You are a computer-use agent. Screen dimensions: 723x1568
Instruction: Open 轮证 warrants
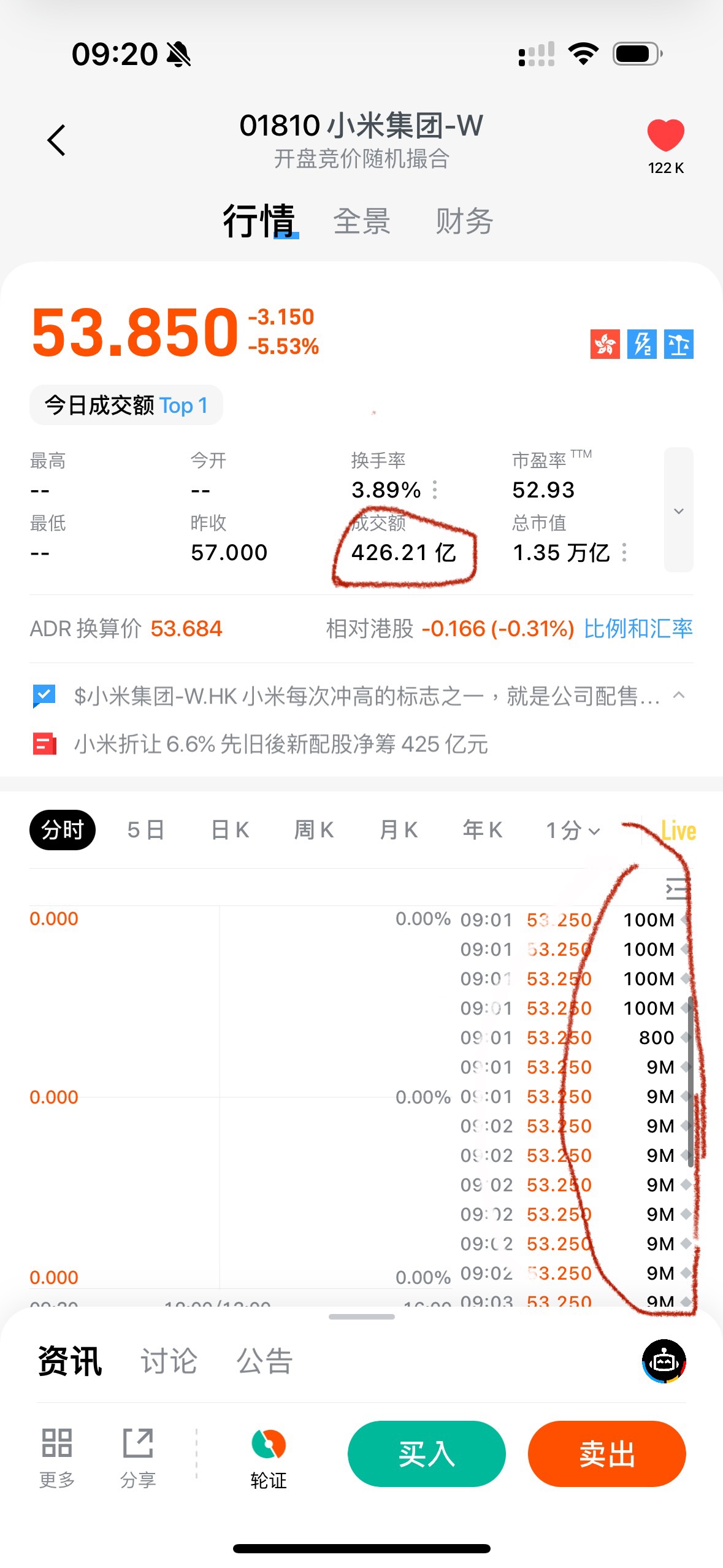(268, 1459)
